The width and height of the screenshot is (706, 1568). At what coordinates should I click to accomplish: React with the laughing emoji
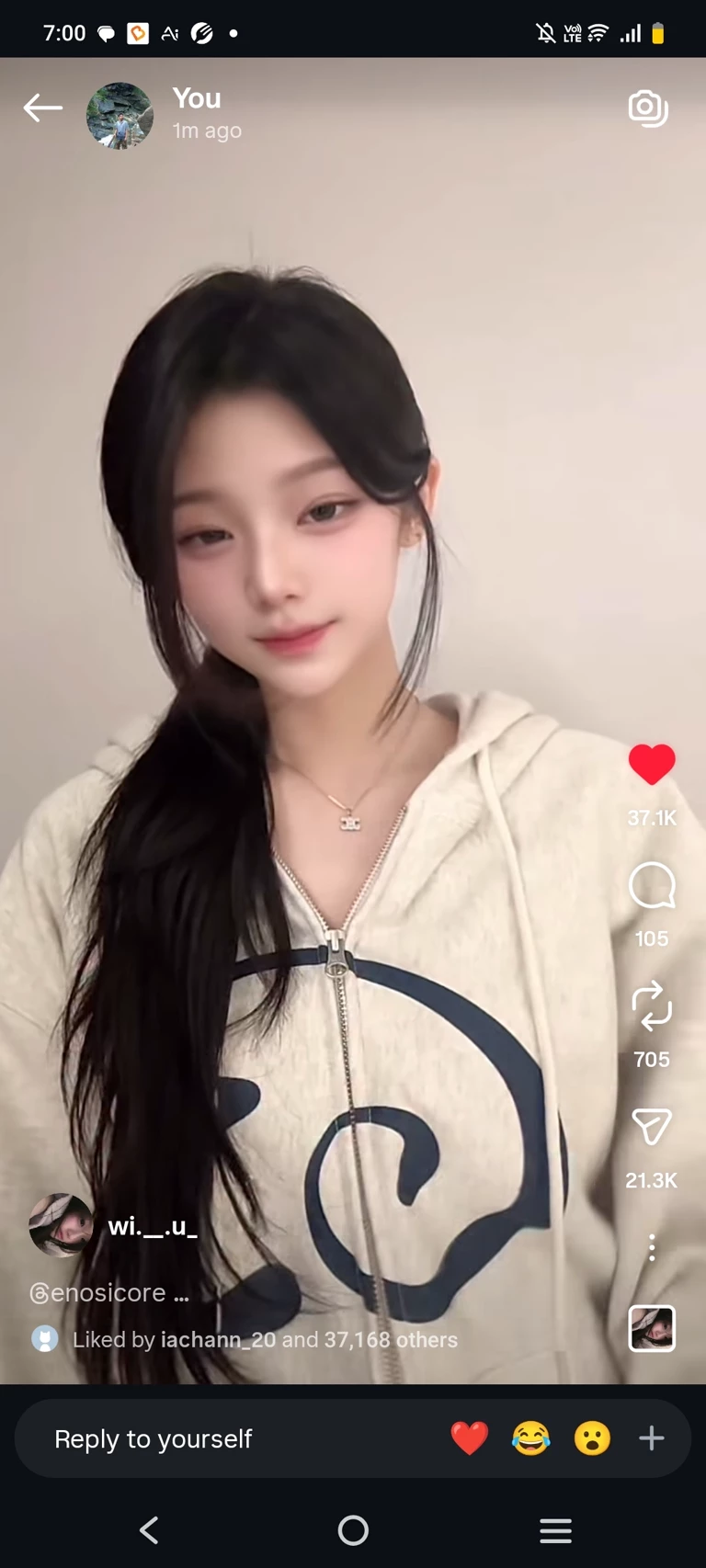531,1438
